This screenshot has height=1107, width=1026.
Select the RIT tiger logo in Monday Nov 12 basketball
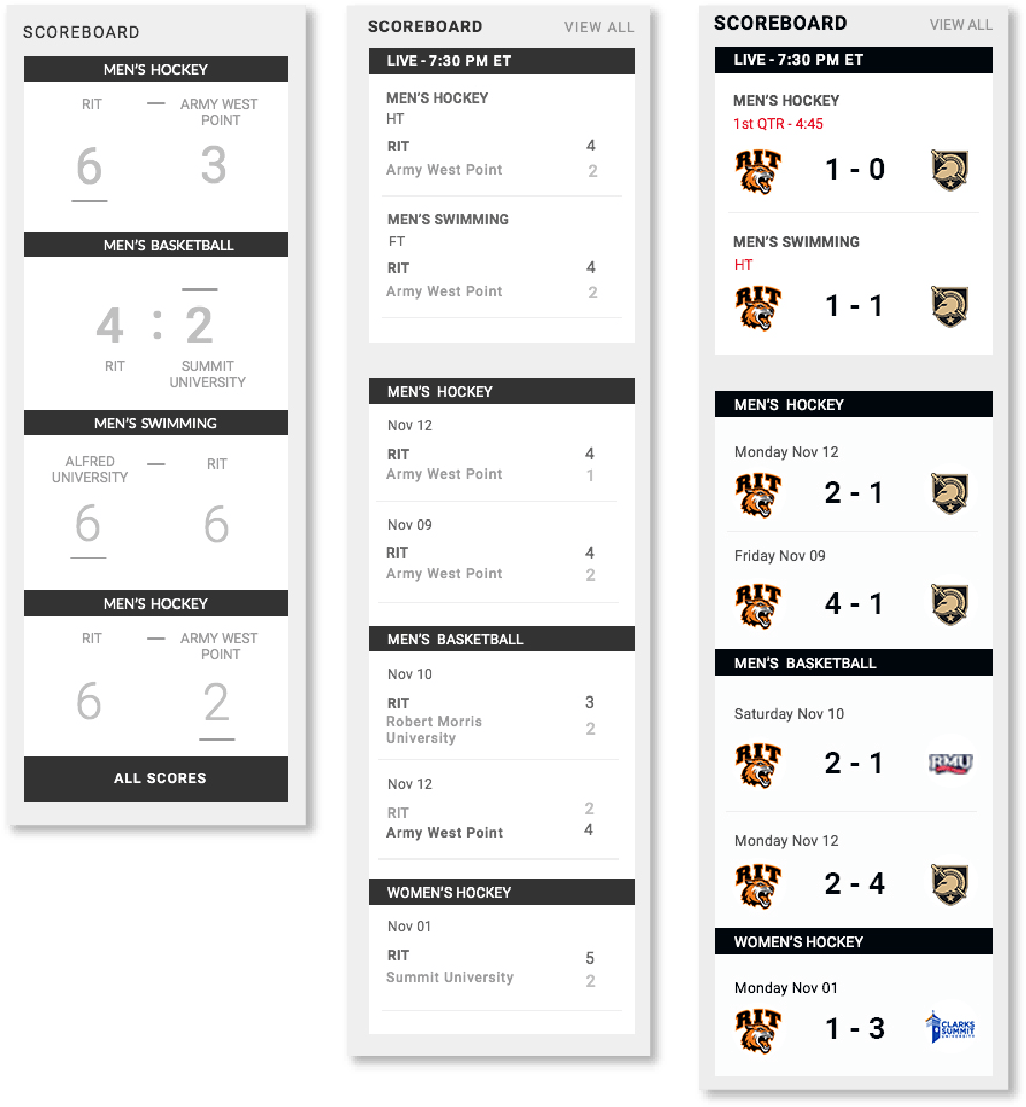tap(758, 883)
